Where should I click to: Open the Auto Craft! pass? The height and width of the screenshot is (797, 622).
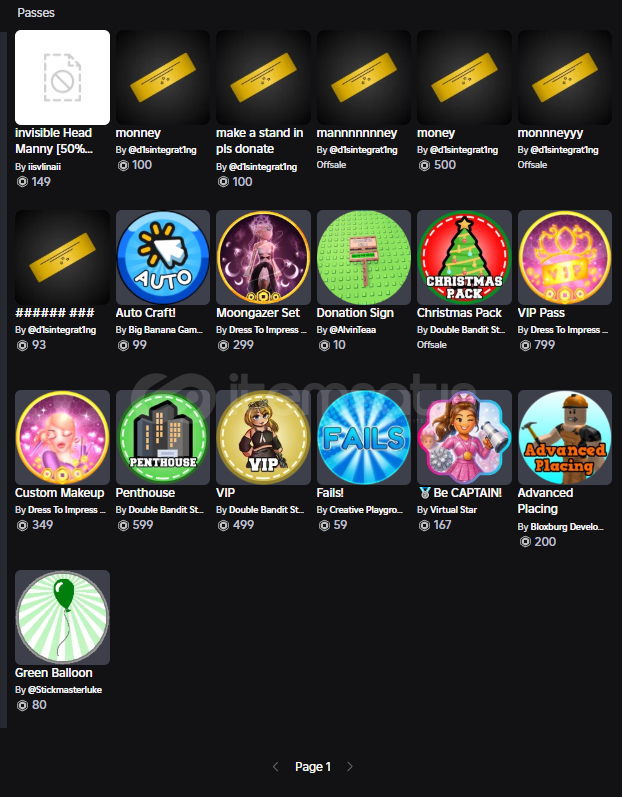click(x=163, y=257)
